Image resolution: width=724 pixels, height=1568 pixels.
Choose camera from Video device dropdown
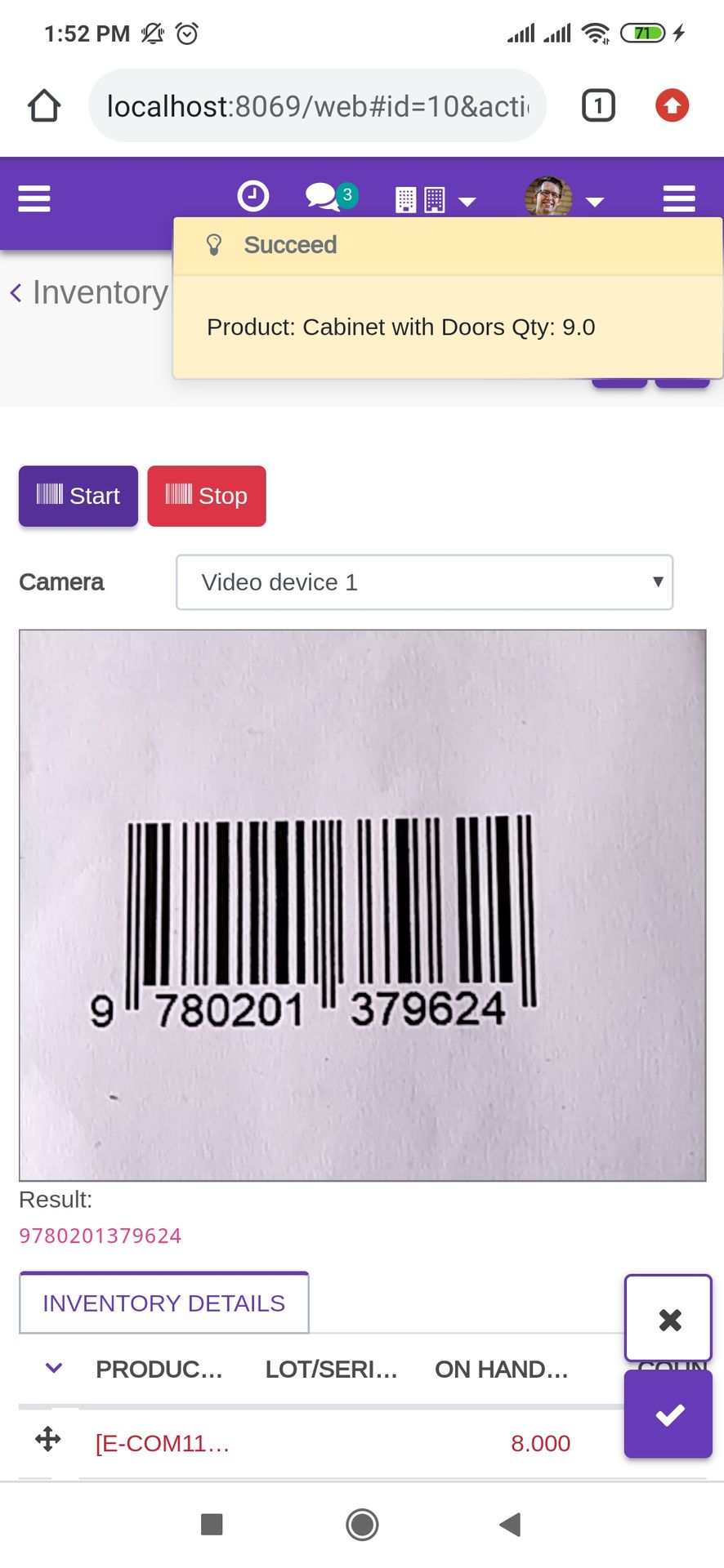pyautogui.click(x=425, y=582)
